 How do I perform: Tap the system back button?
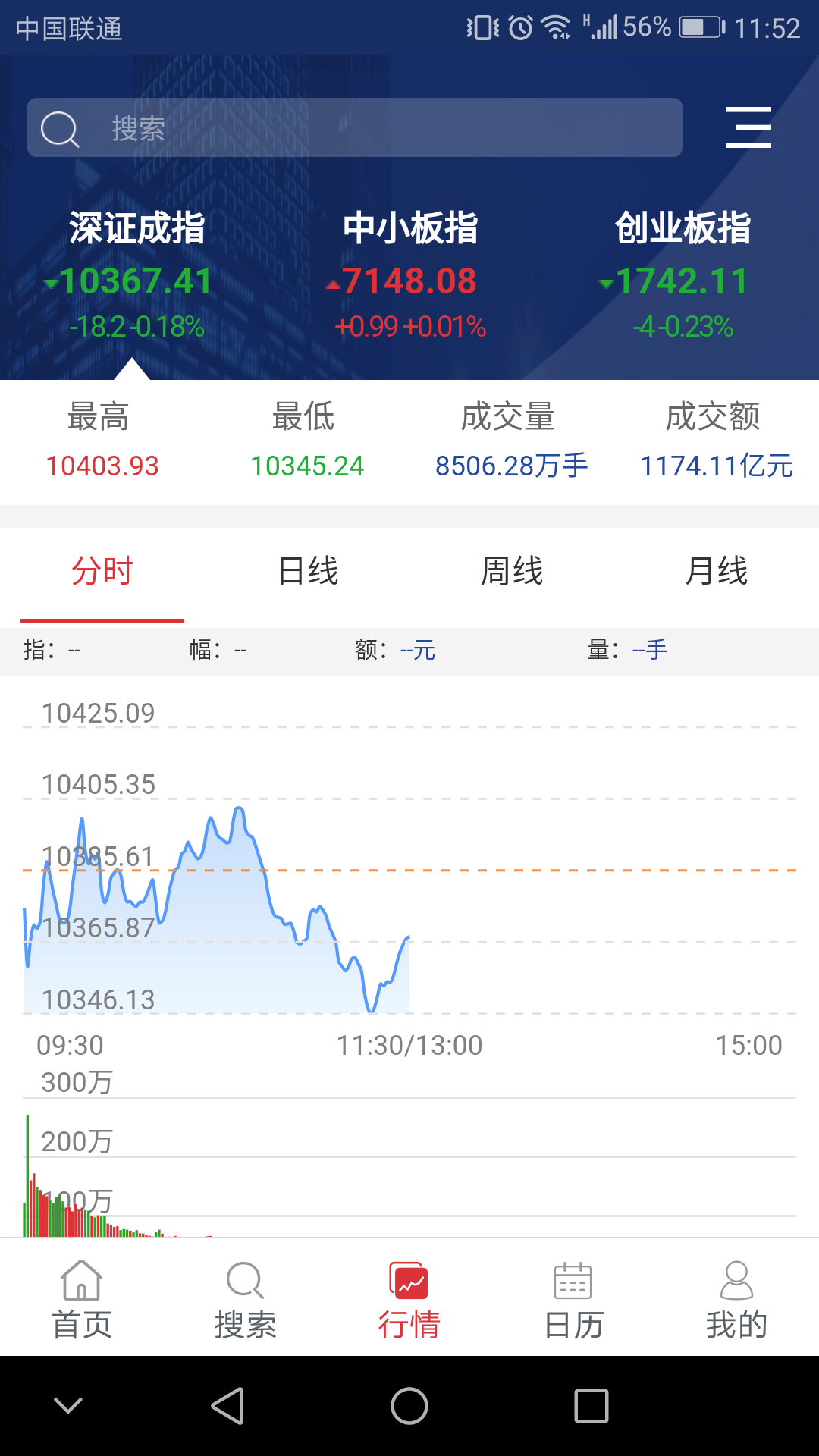tap(227, 1406)
